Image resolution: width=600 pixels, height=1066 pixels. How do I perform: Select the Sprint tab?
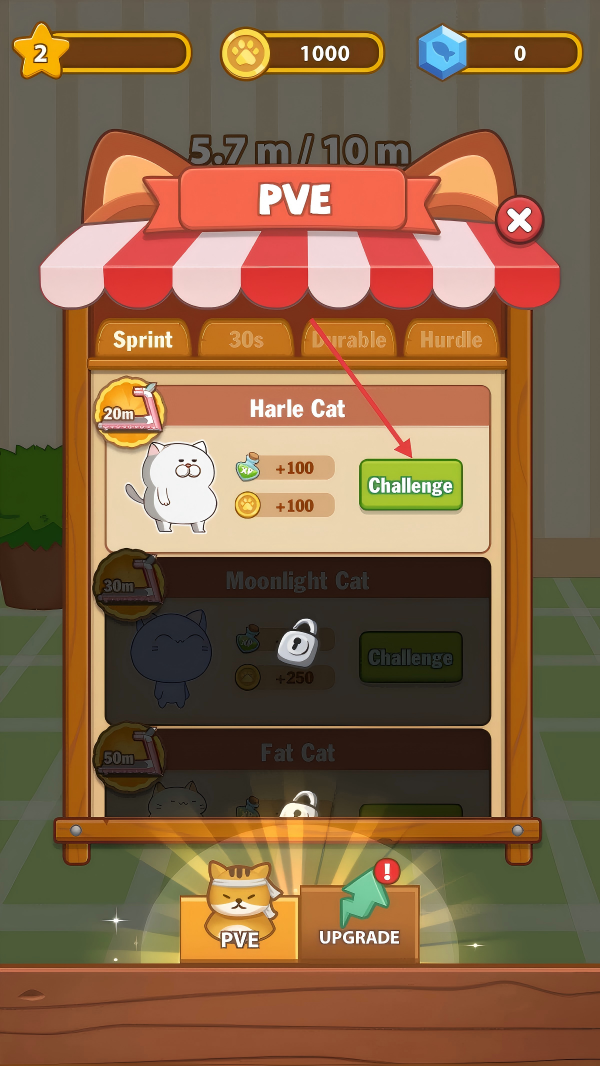pos(142,340)
